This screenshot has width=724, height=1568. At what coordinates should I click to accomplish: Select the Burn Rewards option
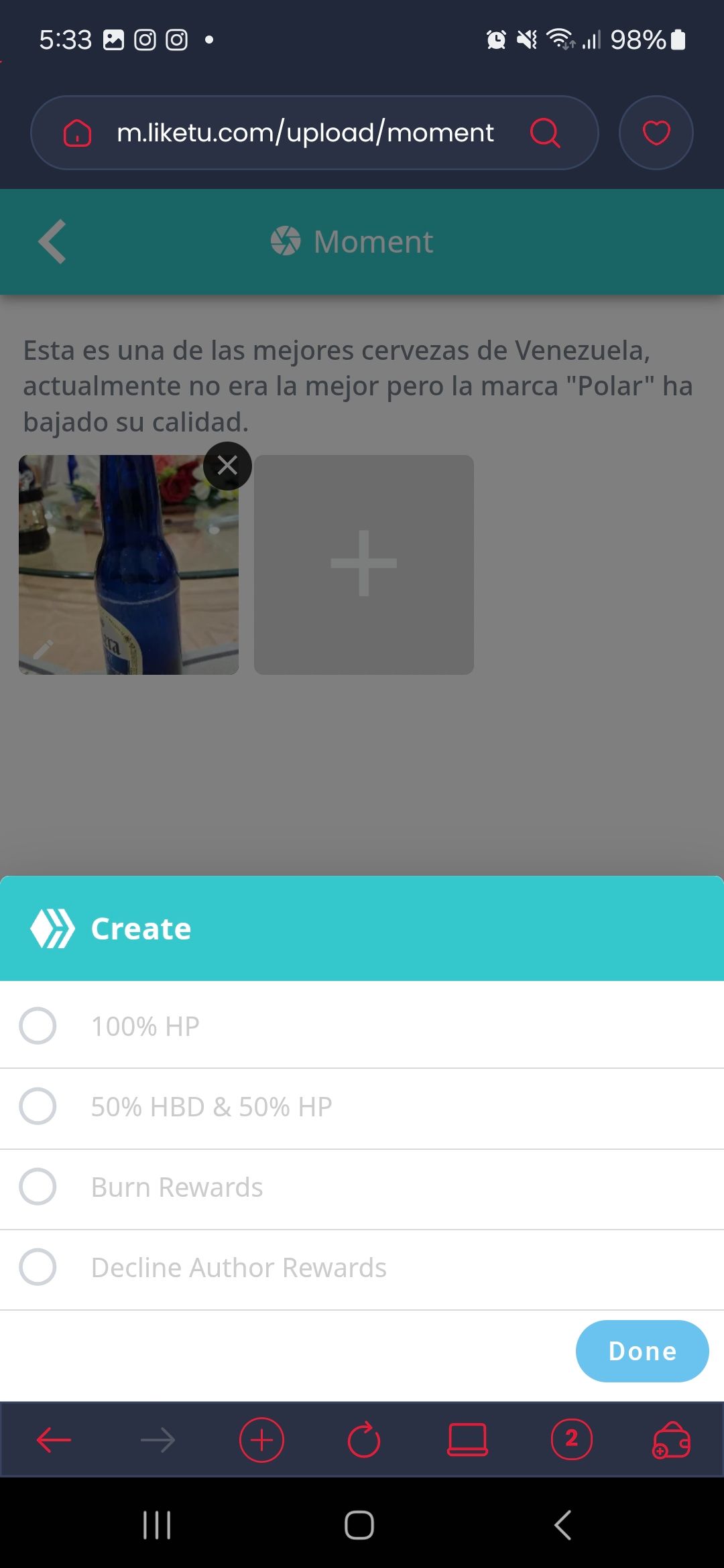tap(38, 1186)
